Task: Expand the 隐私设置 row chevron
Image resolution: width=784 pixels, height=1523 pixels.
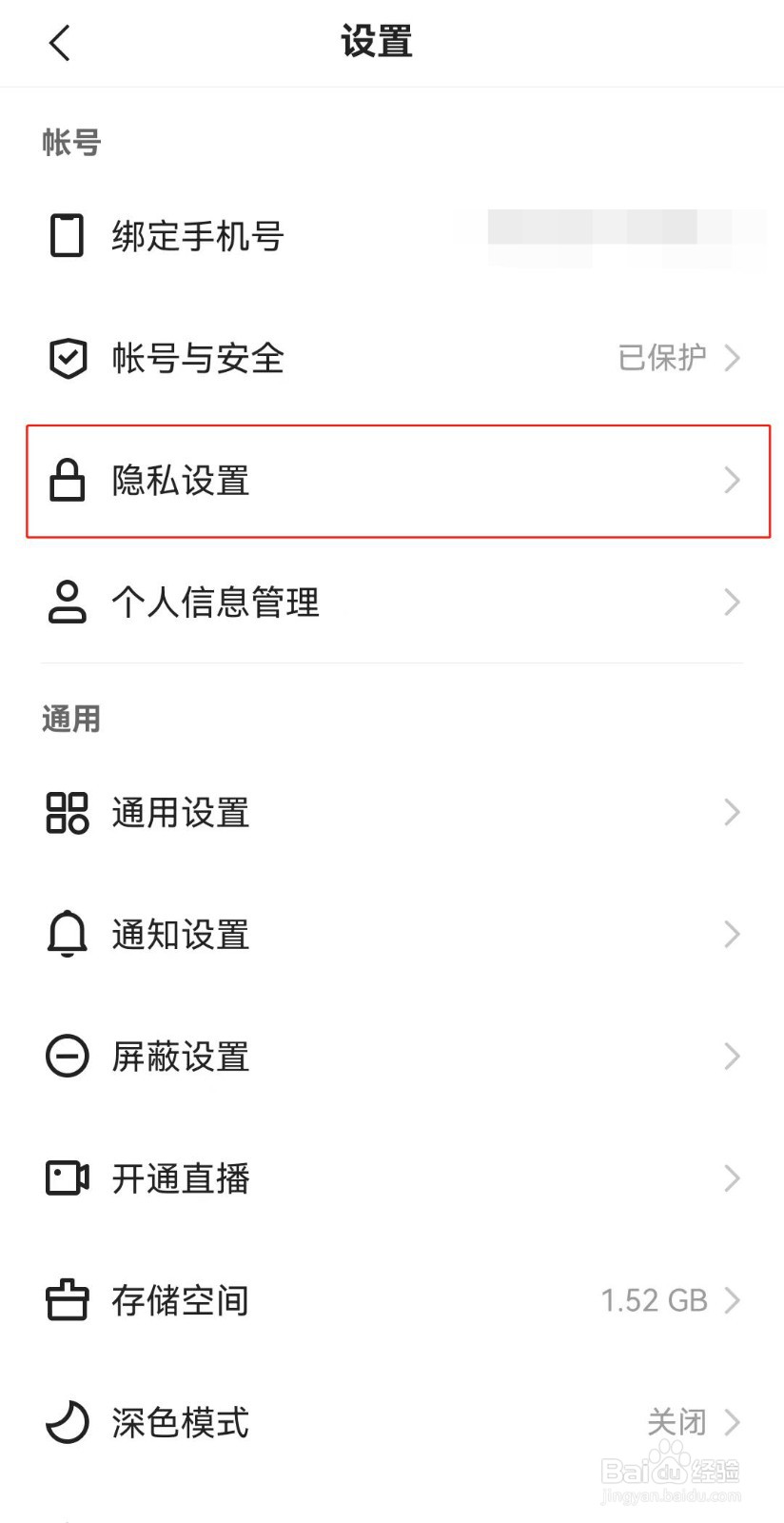Action: 731,481
